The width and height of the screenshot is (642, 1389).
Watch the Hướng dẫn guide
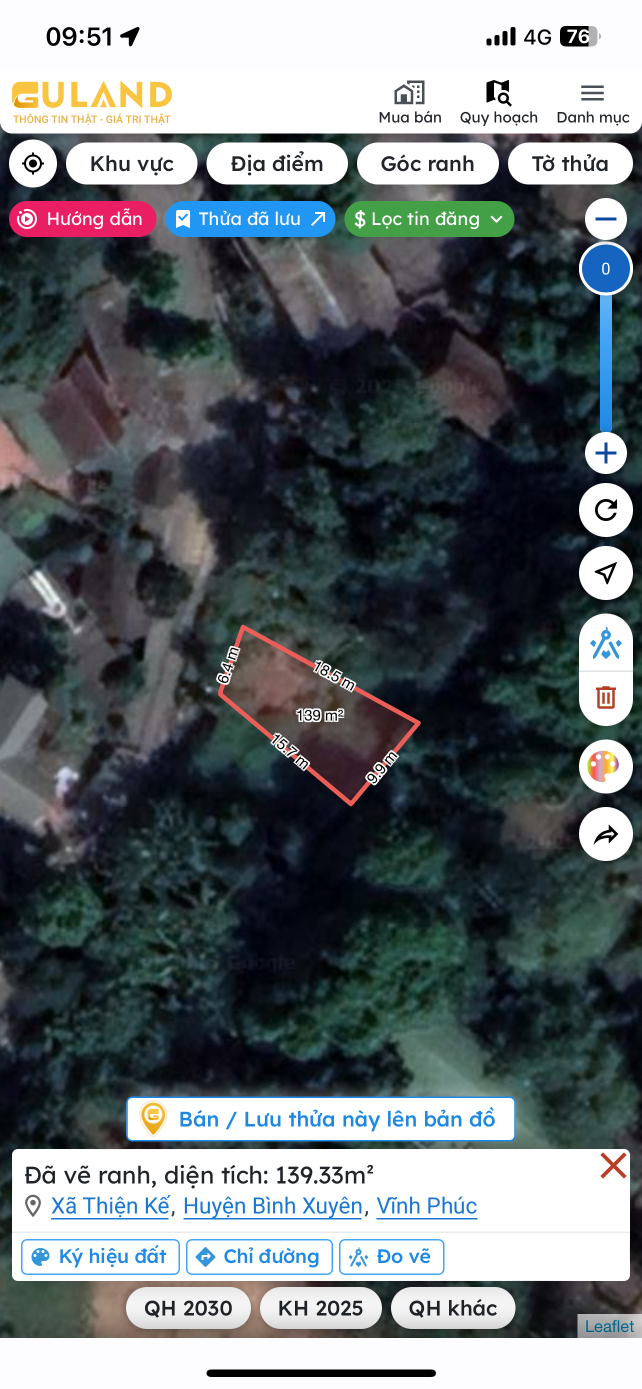82,219
